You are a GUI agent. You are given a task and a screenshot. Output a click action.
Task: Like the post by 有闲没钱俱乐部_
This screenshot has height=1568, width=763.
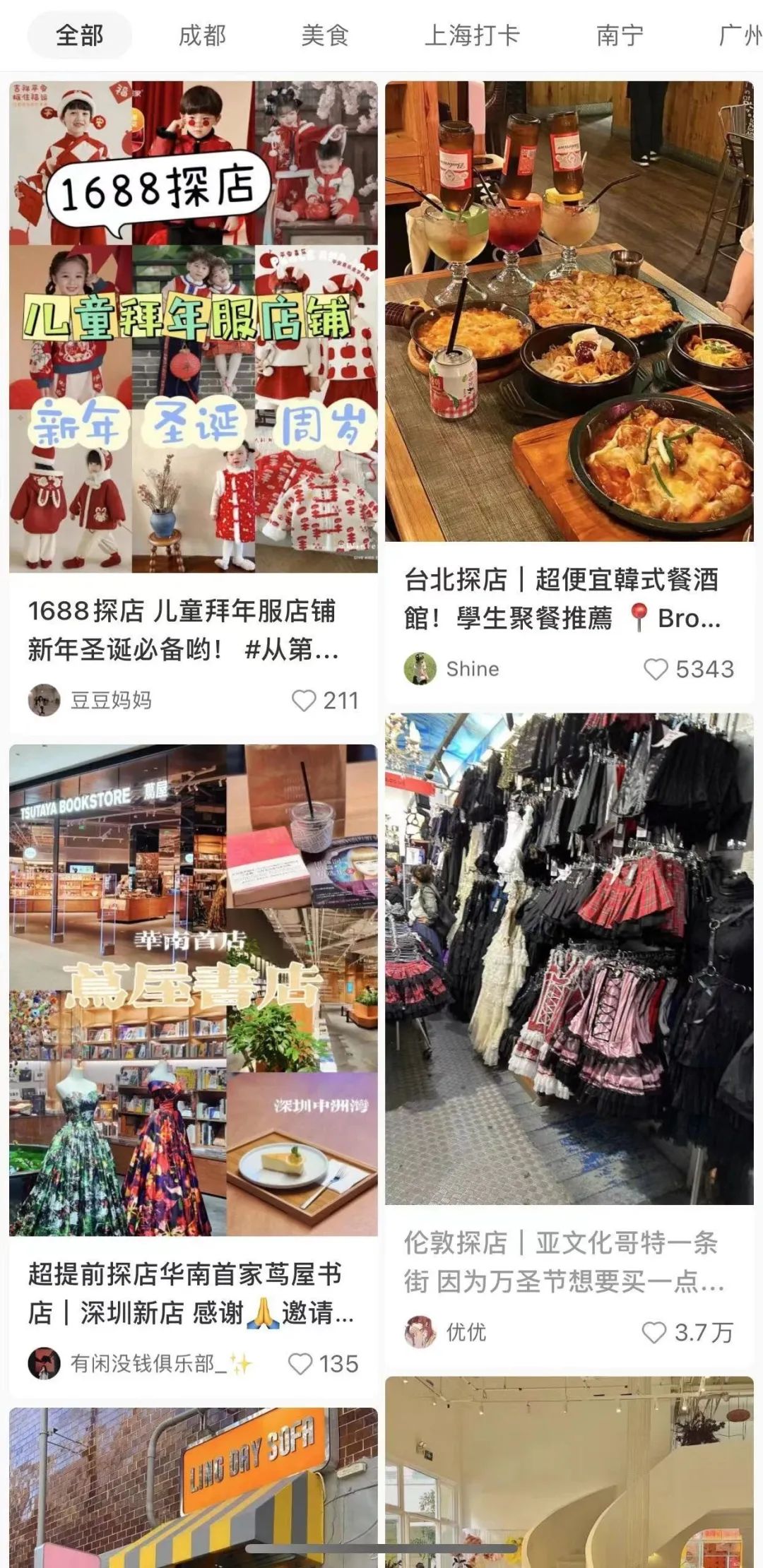pyautogui.click(x=300, y=1364)
